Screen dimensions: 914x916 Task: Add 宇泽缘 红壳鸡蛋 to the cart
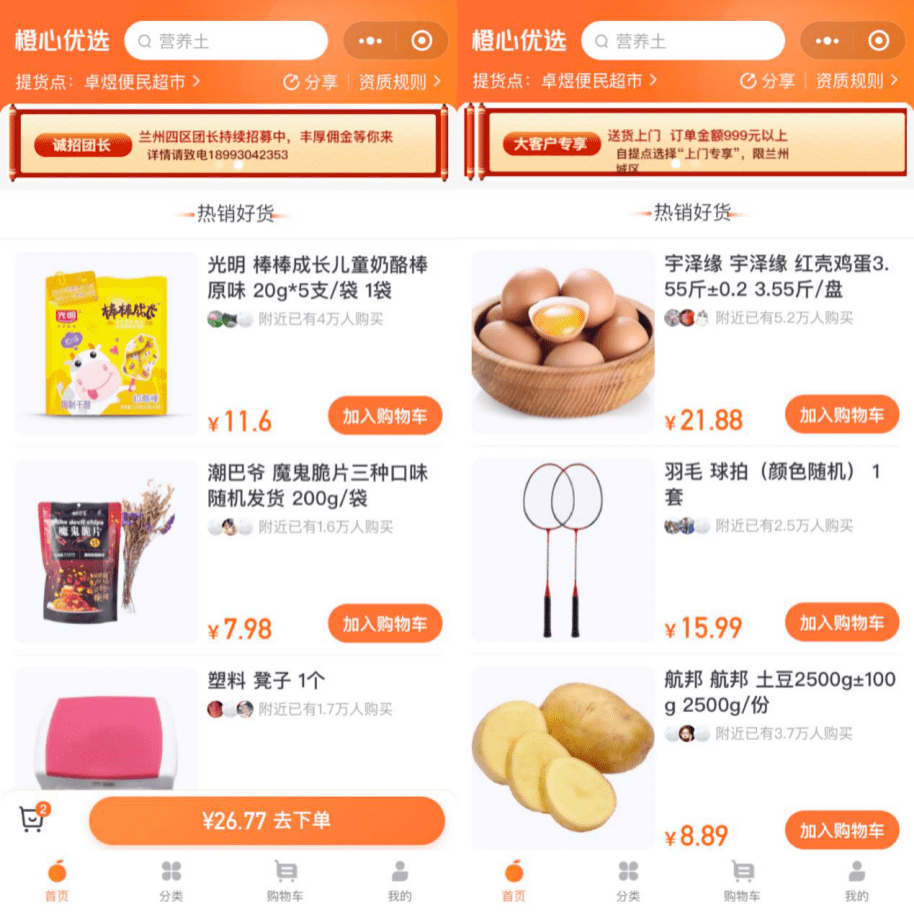[841, 415]
